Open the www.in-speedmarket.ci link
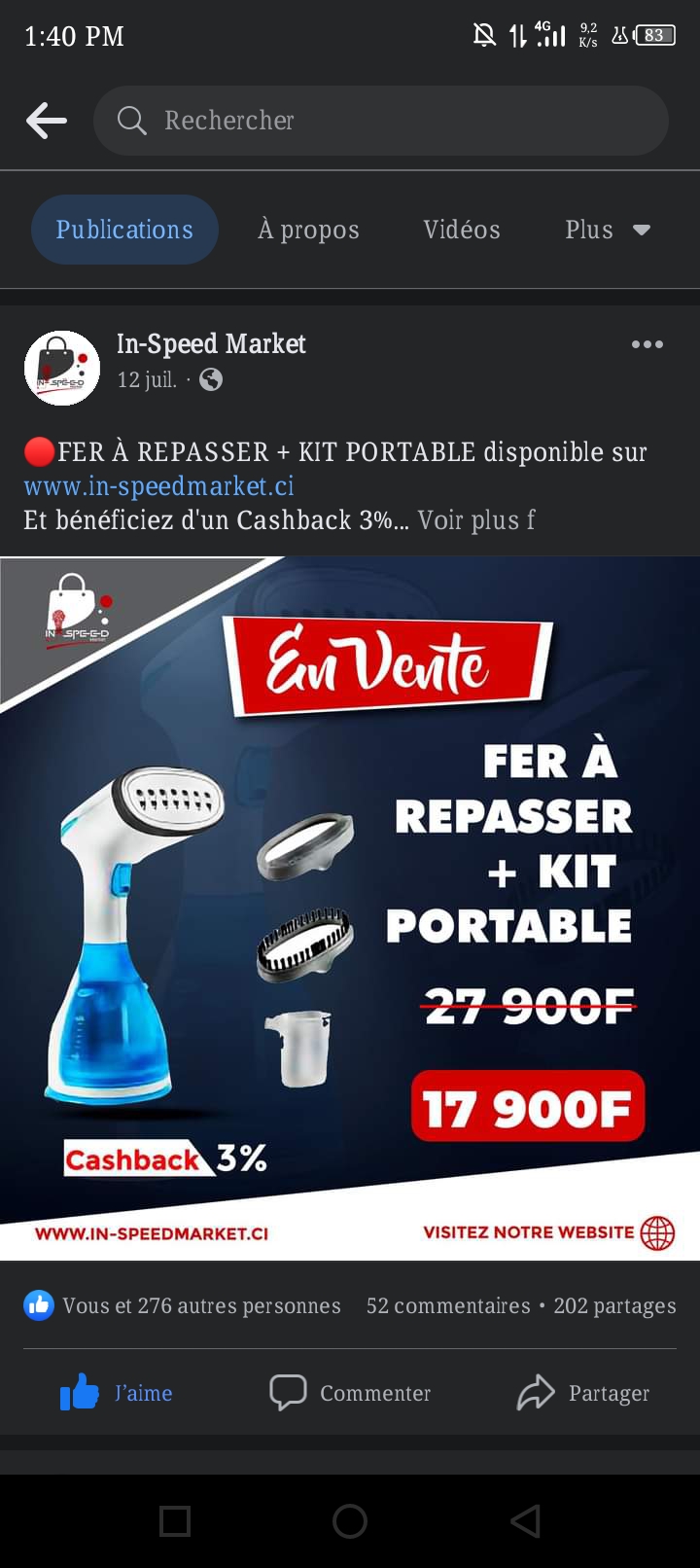This screenshot has width=700, height=1568. 158,485
